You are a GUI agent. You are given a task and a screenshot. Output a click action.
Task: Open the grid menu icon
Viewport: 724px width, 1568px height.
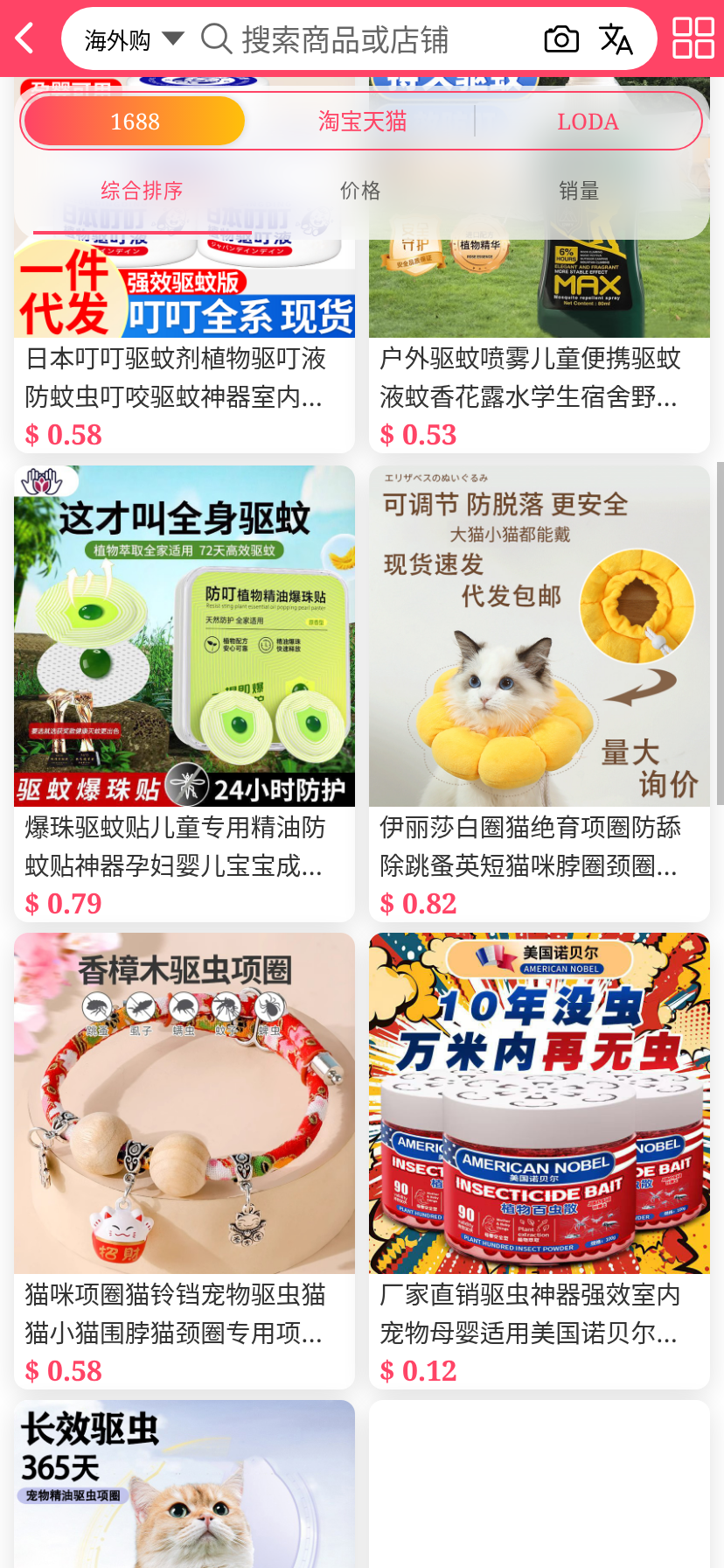tap(693, 38)
